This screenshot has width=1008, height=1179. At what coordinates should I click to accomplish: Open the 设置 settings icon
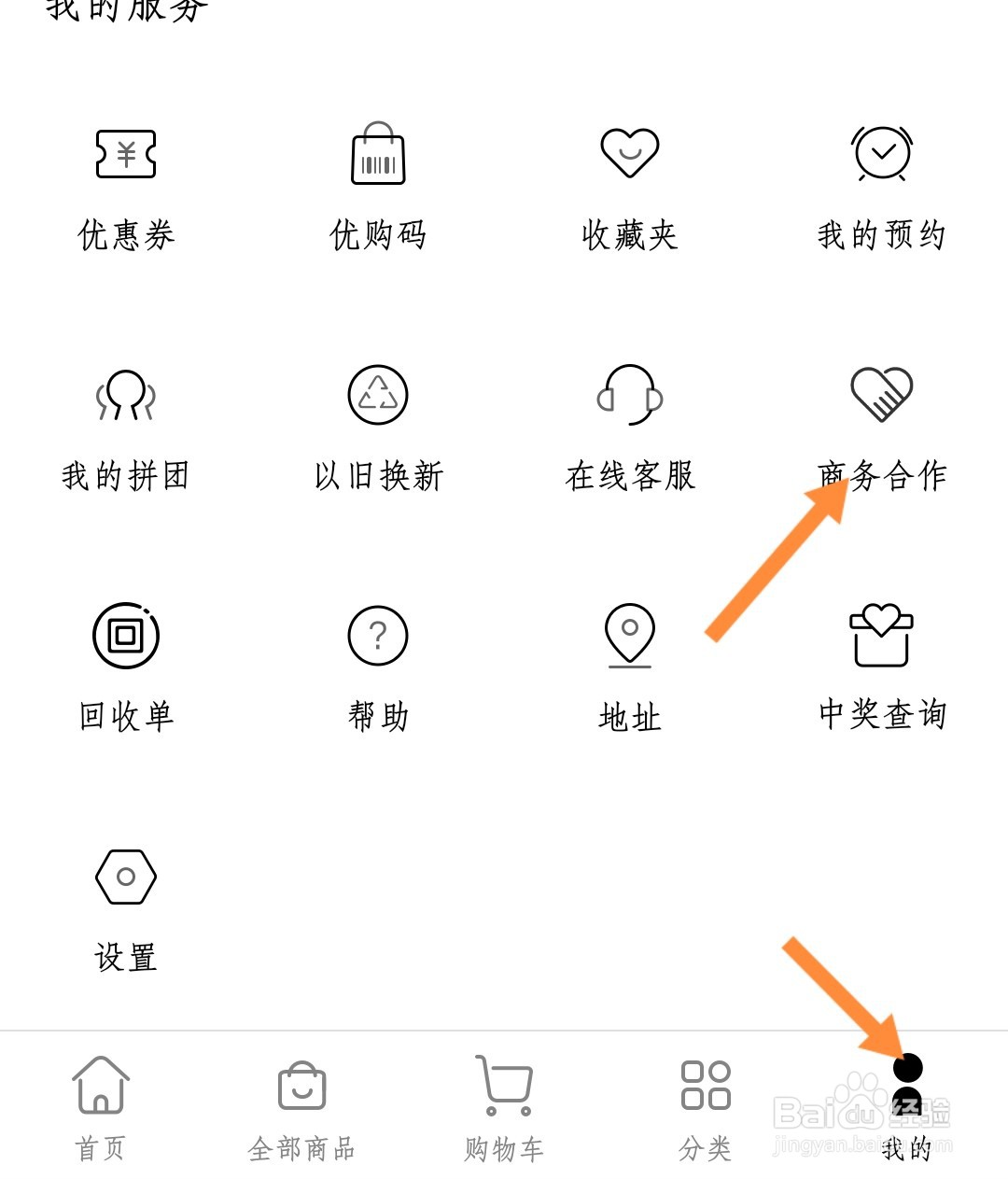coord(125,876)
